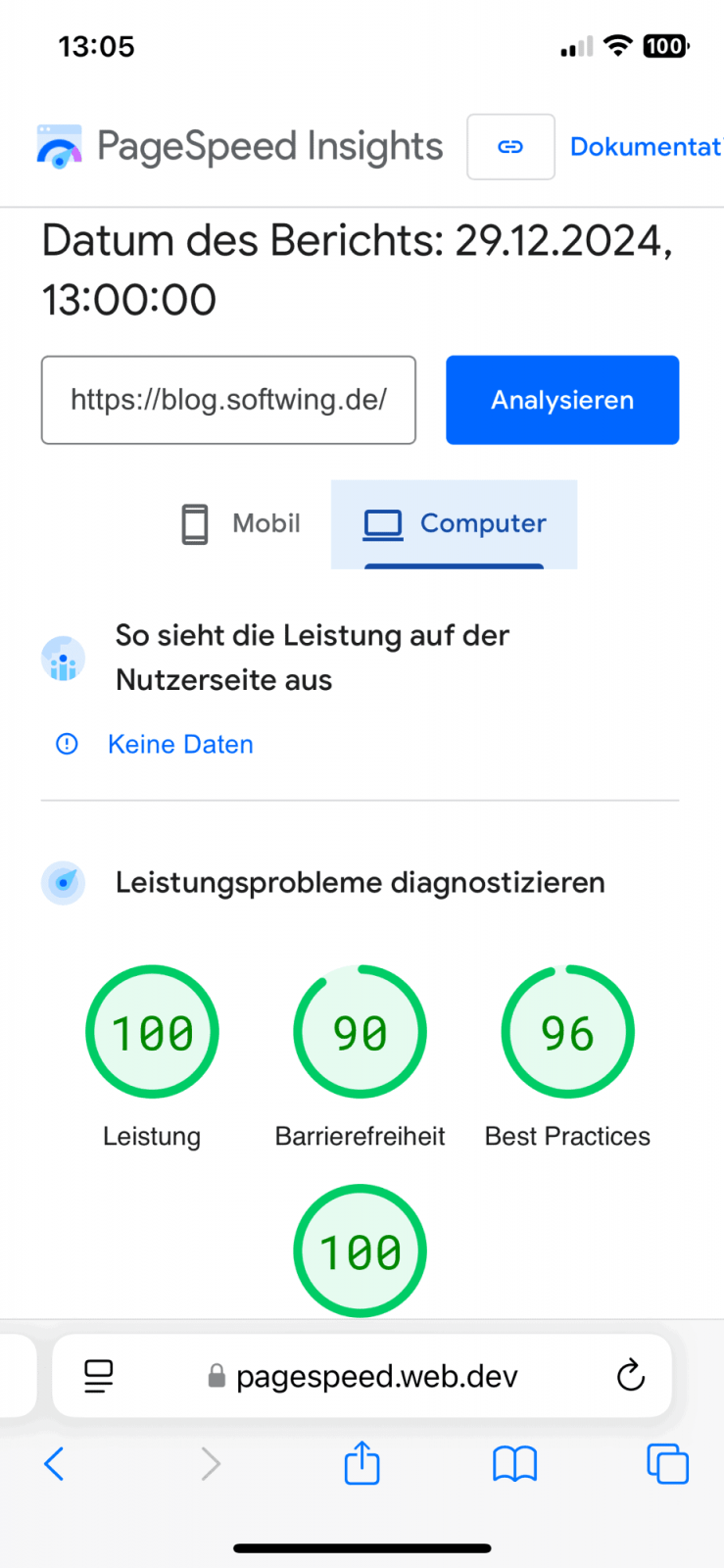Image resolution: width=724 pixels, height=1568 pixels.
Task: Switch to the Mobil tab
Action: pyautogui.click(x=239, y=523)
